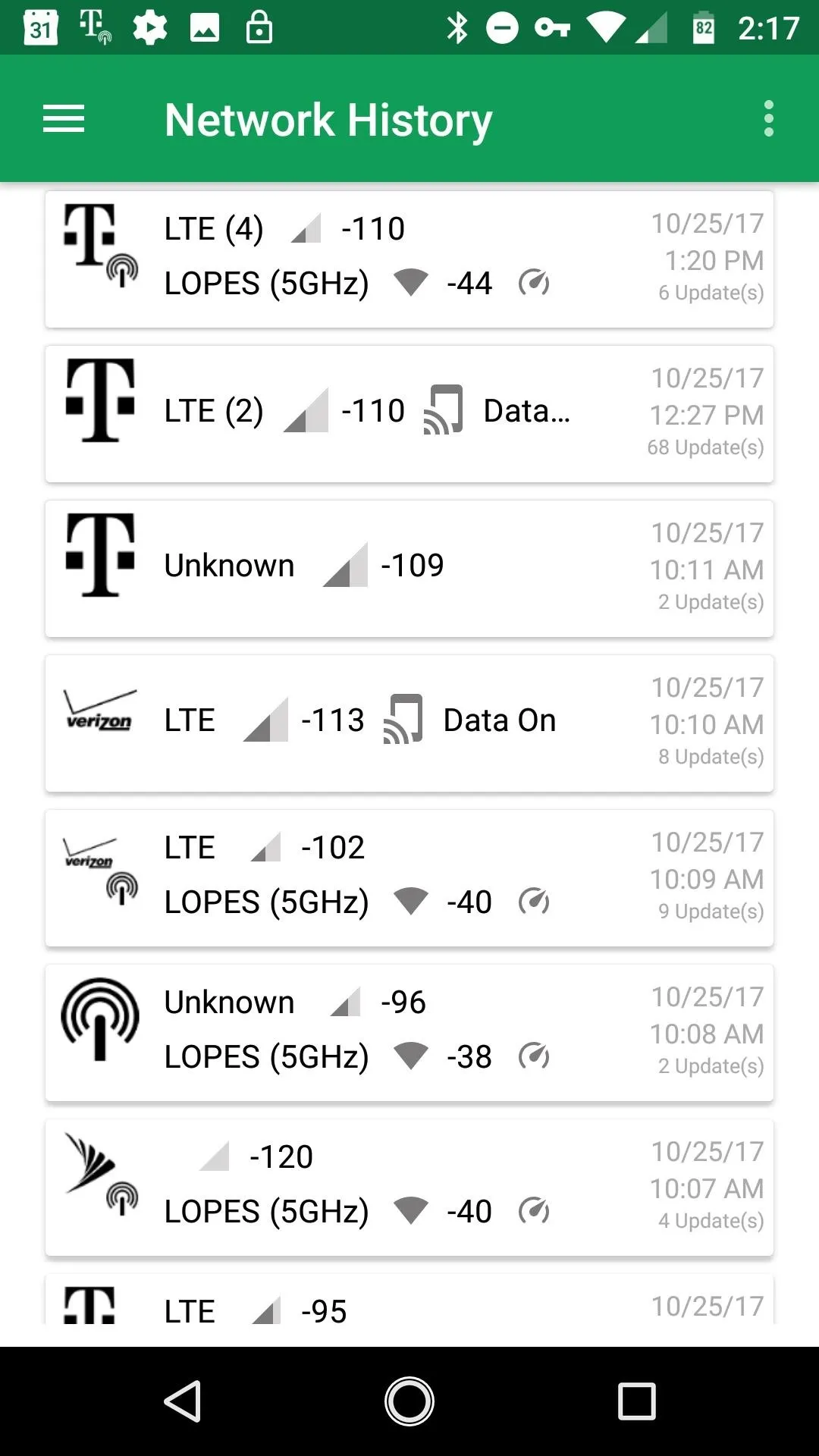
Task: Open the Sprint -120 entry from 10:07 AM
Action: tap(409, 1188)
